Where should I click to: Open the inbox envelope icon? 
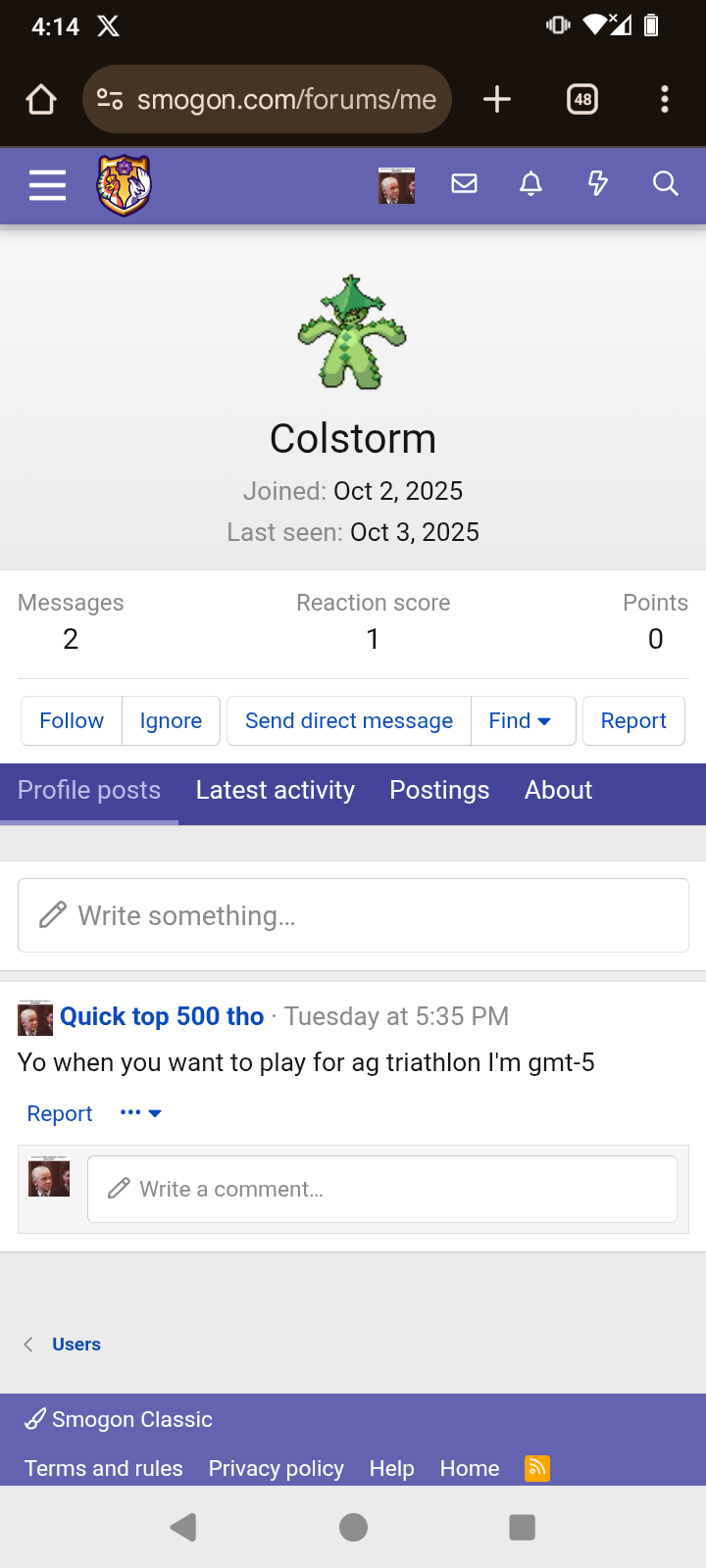tap(464, 184)
